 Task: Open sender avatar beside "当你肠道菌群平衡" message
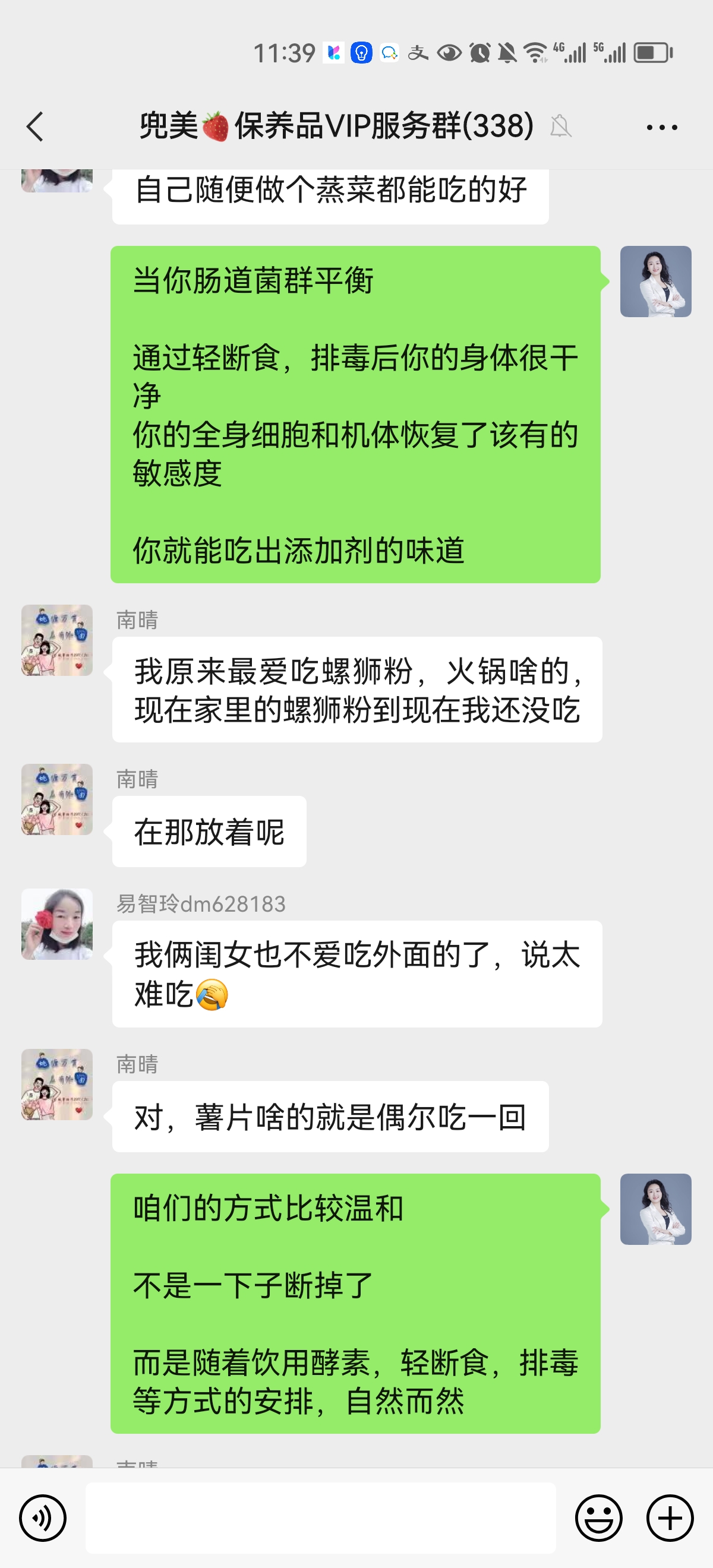click(x=655, y=281)
